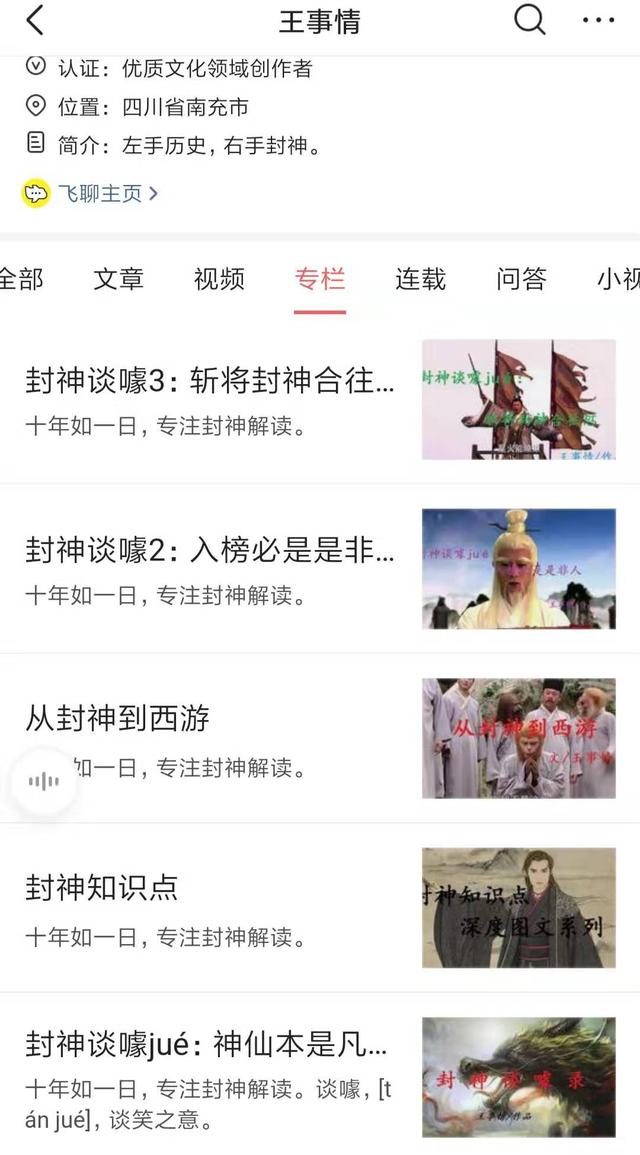Select the 专栏 tab

click(x=320, y=279)
